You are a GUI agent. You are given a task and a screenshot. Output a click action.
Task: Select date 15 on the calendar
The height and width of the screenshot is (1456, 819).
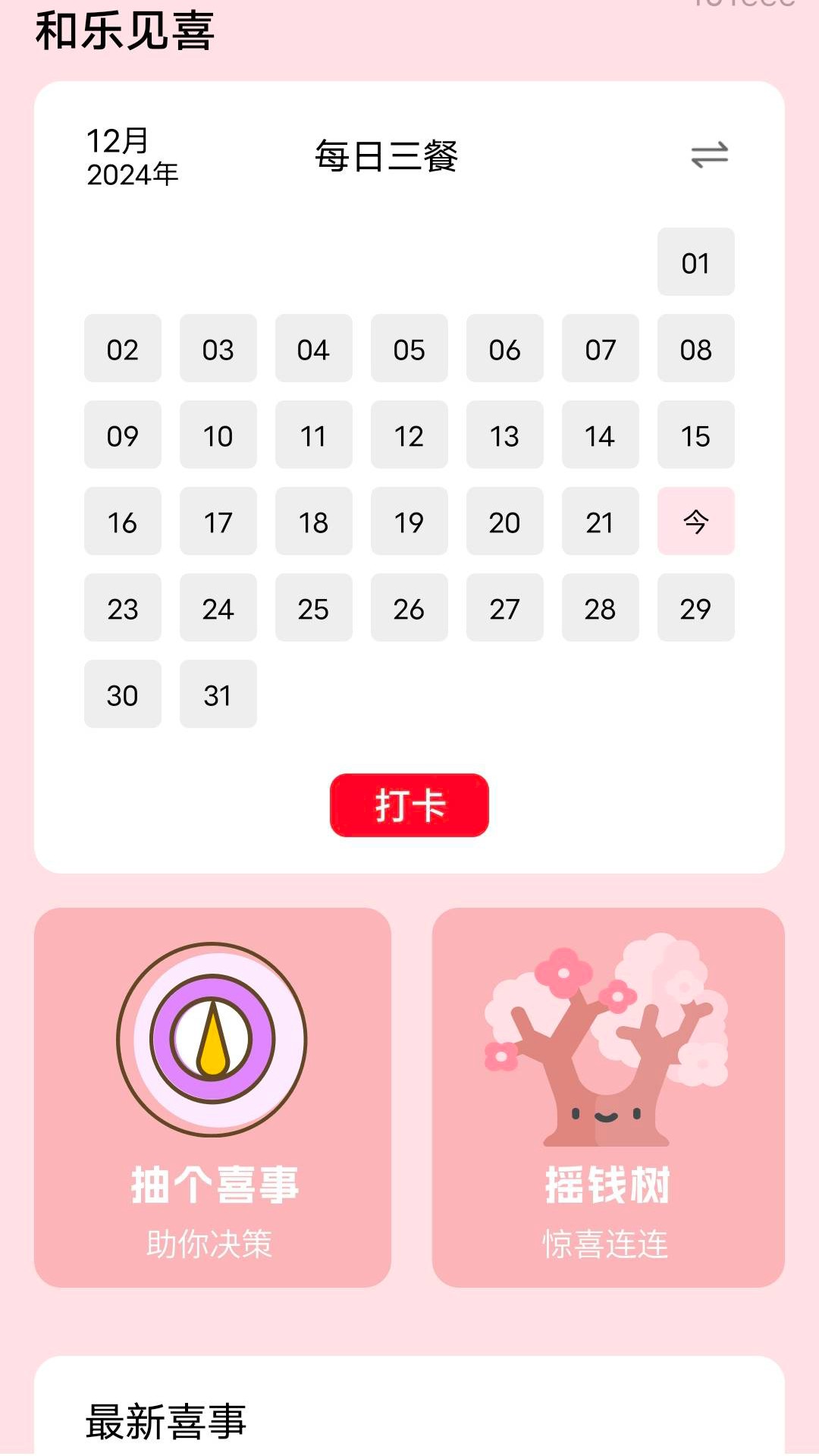(695, 436)
